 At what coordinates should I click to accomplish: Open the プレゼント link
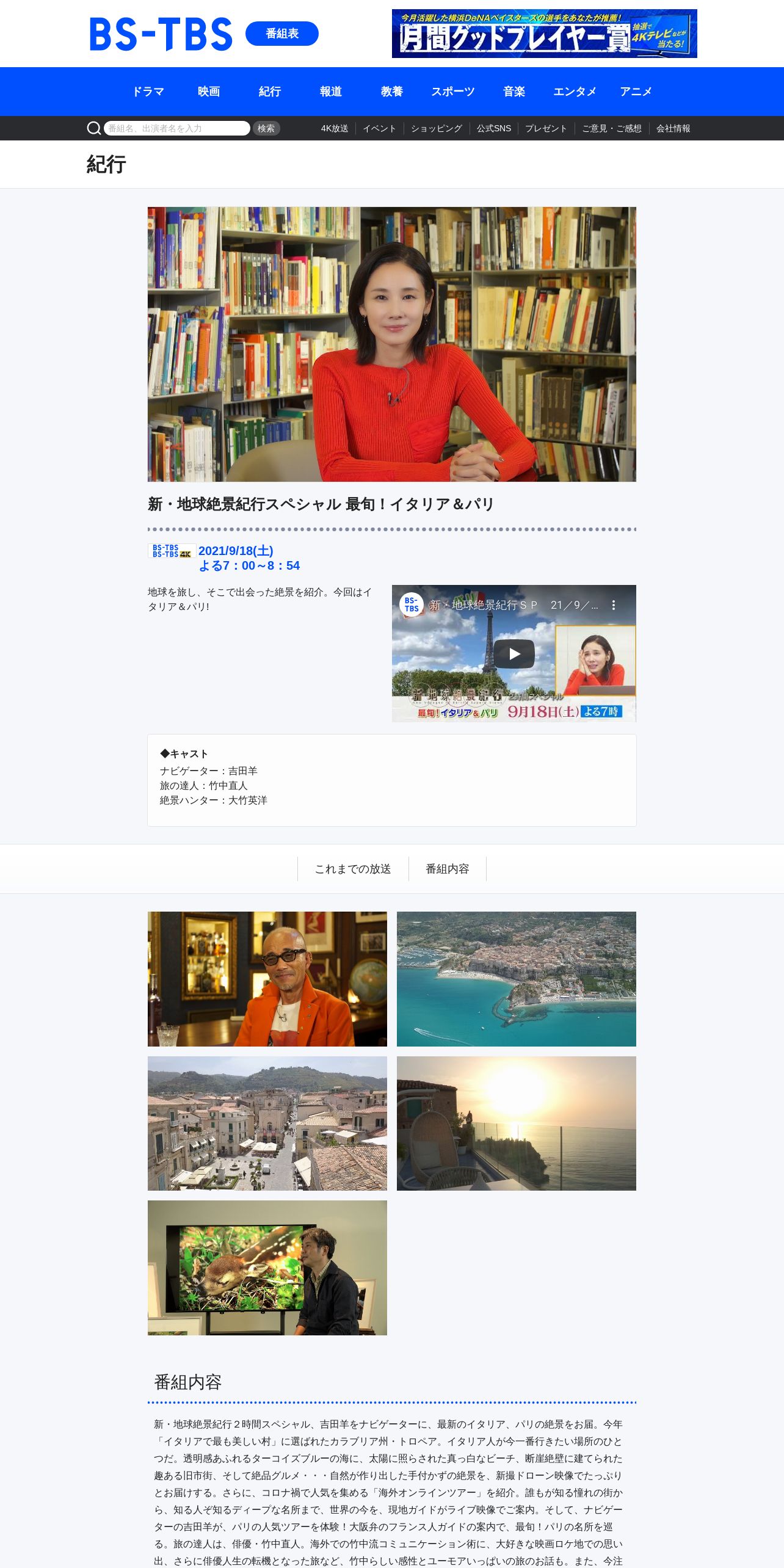click(546, 128)
